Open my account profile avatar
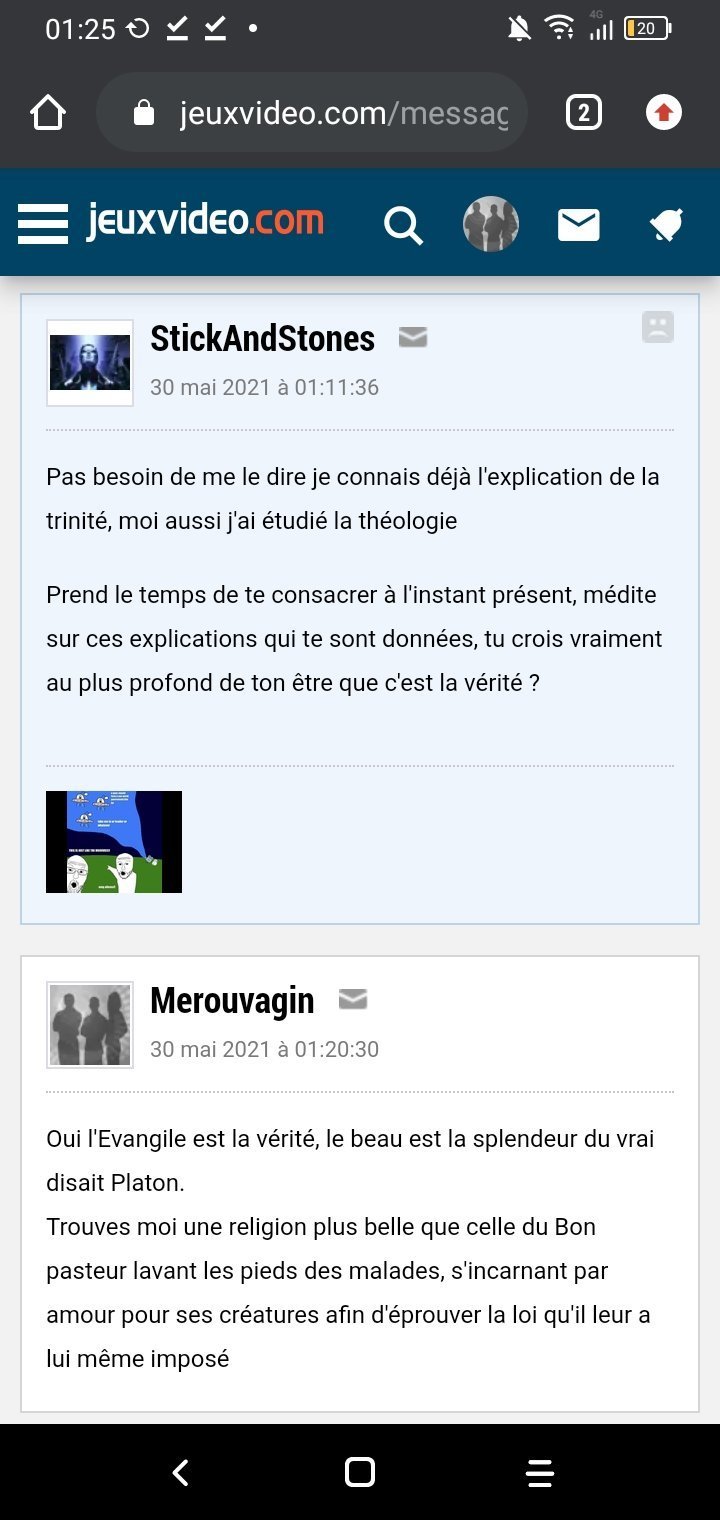This screenshot has width=720, height=1520. tap(490, 224)
